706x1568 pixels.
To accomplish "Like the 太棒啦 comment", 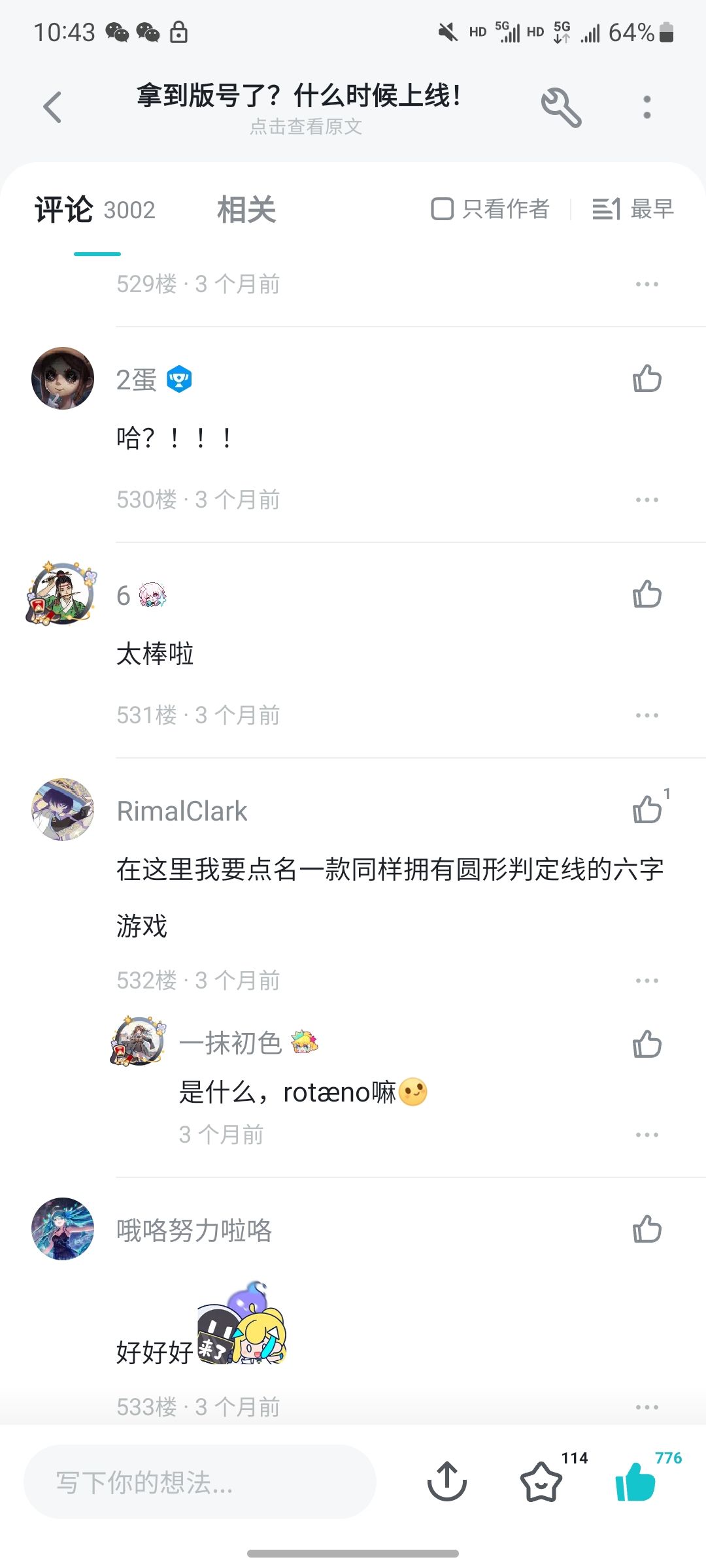I will 647,595.
